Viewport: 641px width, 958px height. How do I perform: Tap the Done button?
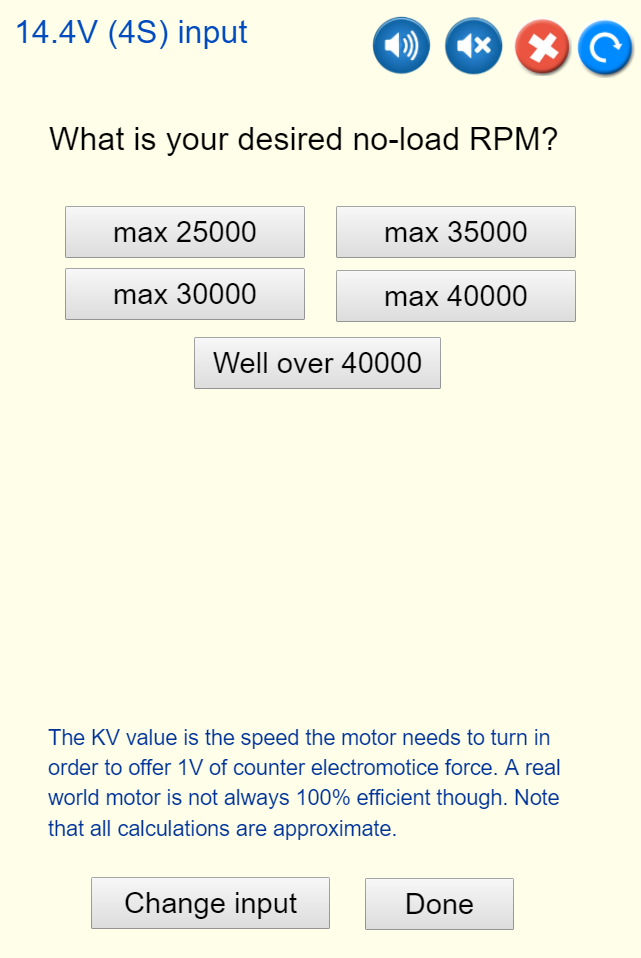click(x=439, y=904)
